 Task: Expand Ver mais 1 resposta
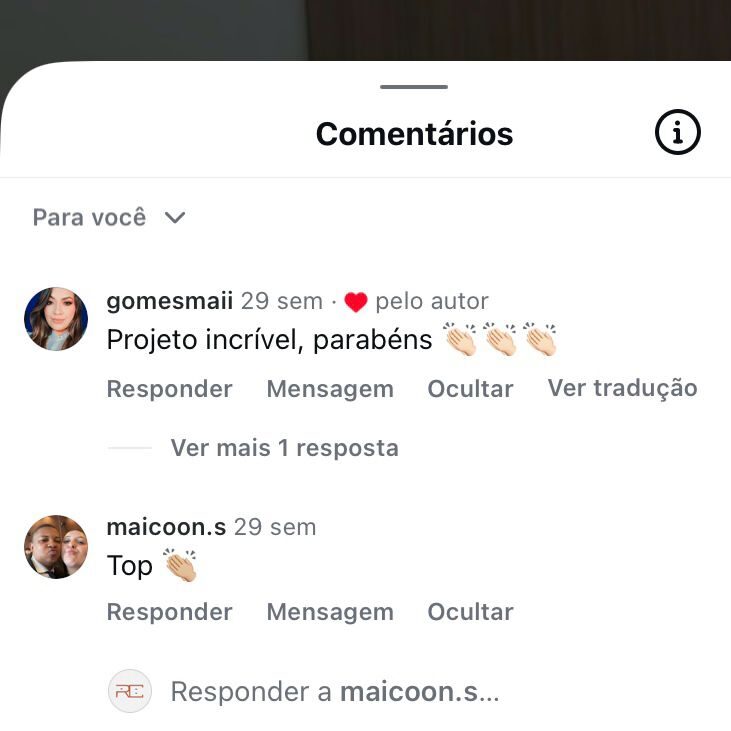point(284,448)
